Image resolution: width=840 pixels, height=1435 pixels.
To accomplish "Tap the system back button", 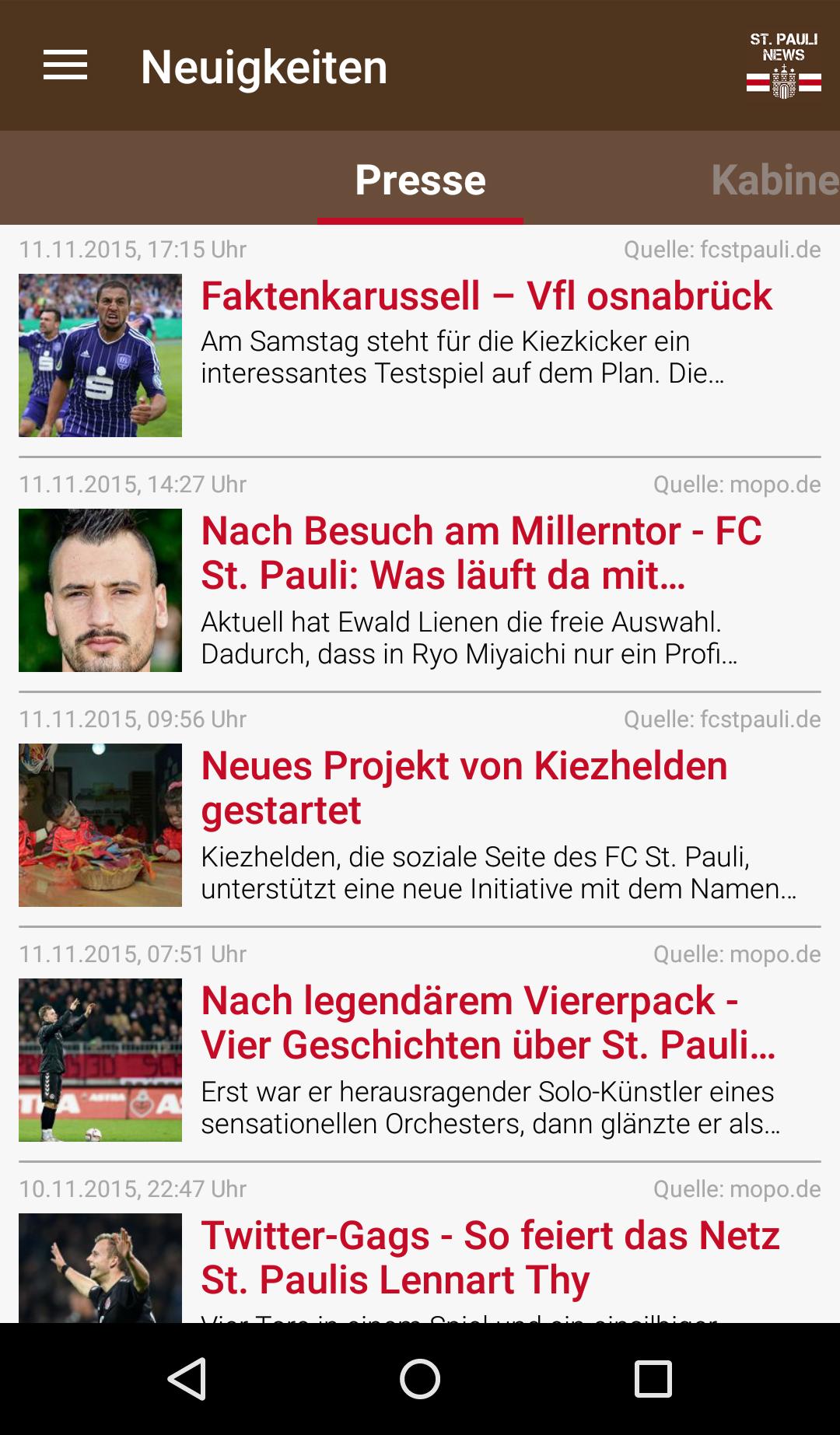I will (187, 1379).
